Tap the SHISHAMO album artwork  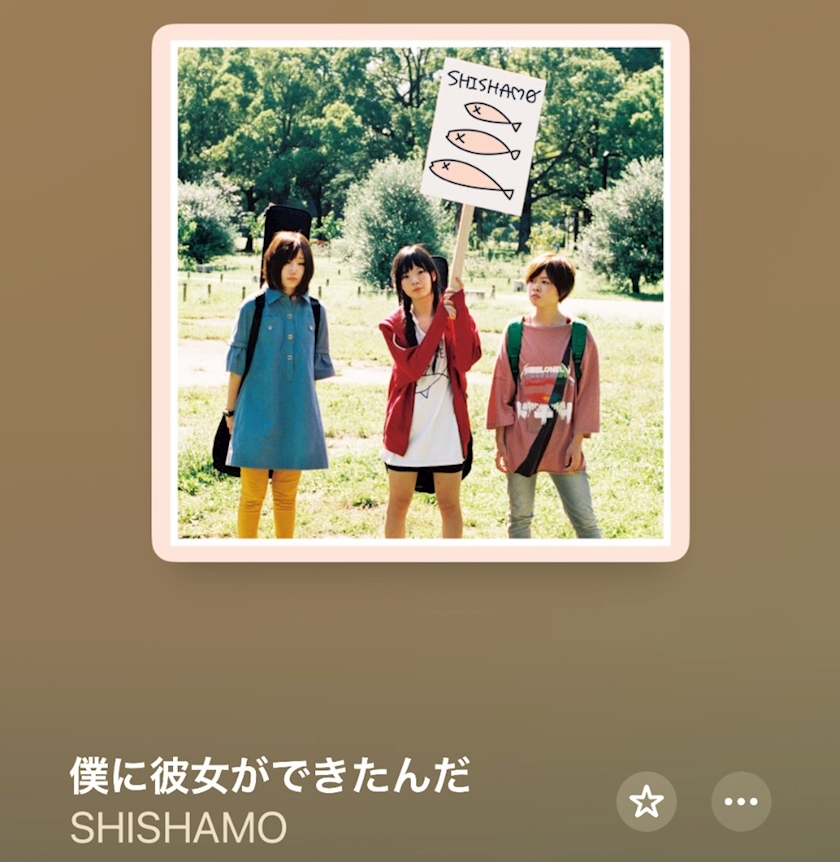click(x=420, y=293)
